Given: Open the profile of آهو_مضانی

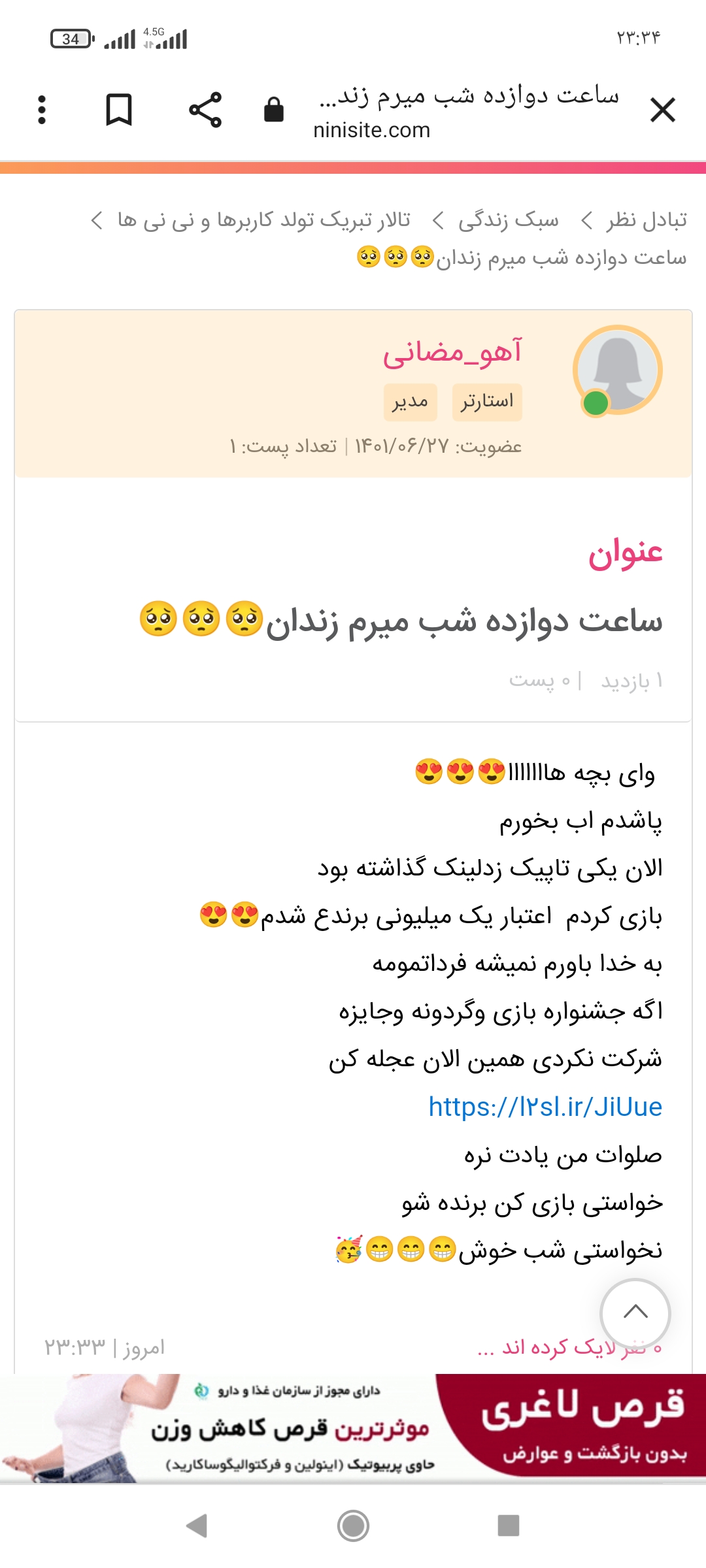Looking at the screenshot, I should (452, 352).
